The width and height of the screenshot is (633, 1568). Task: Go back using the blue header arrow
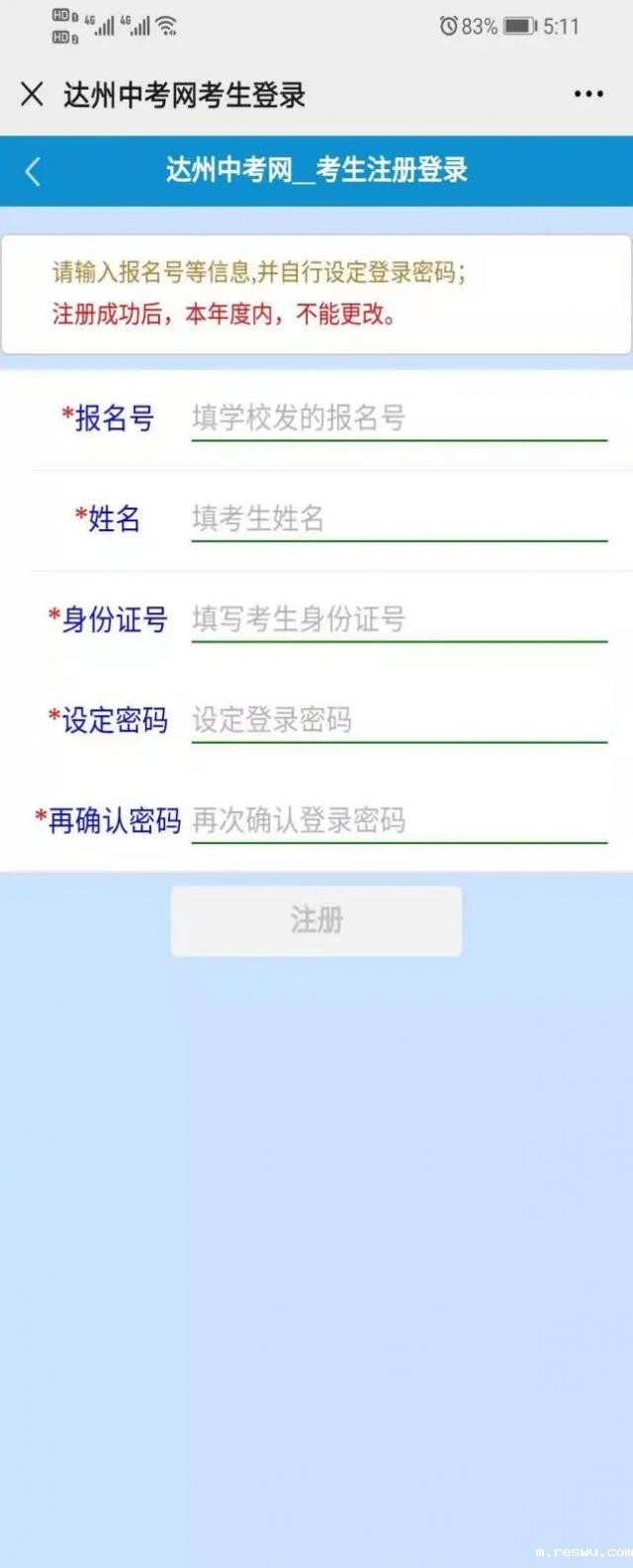coord(33,171)
